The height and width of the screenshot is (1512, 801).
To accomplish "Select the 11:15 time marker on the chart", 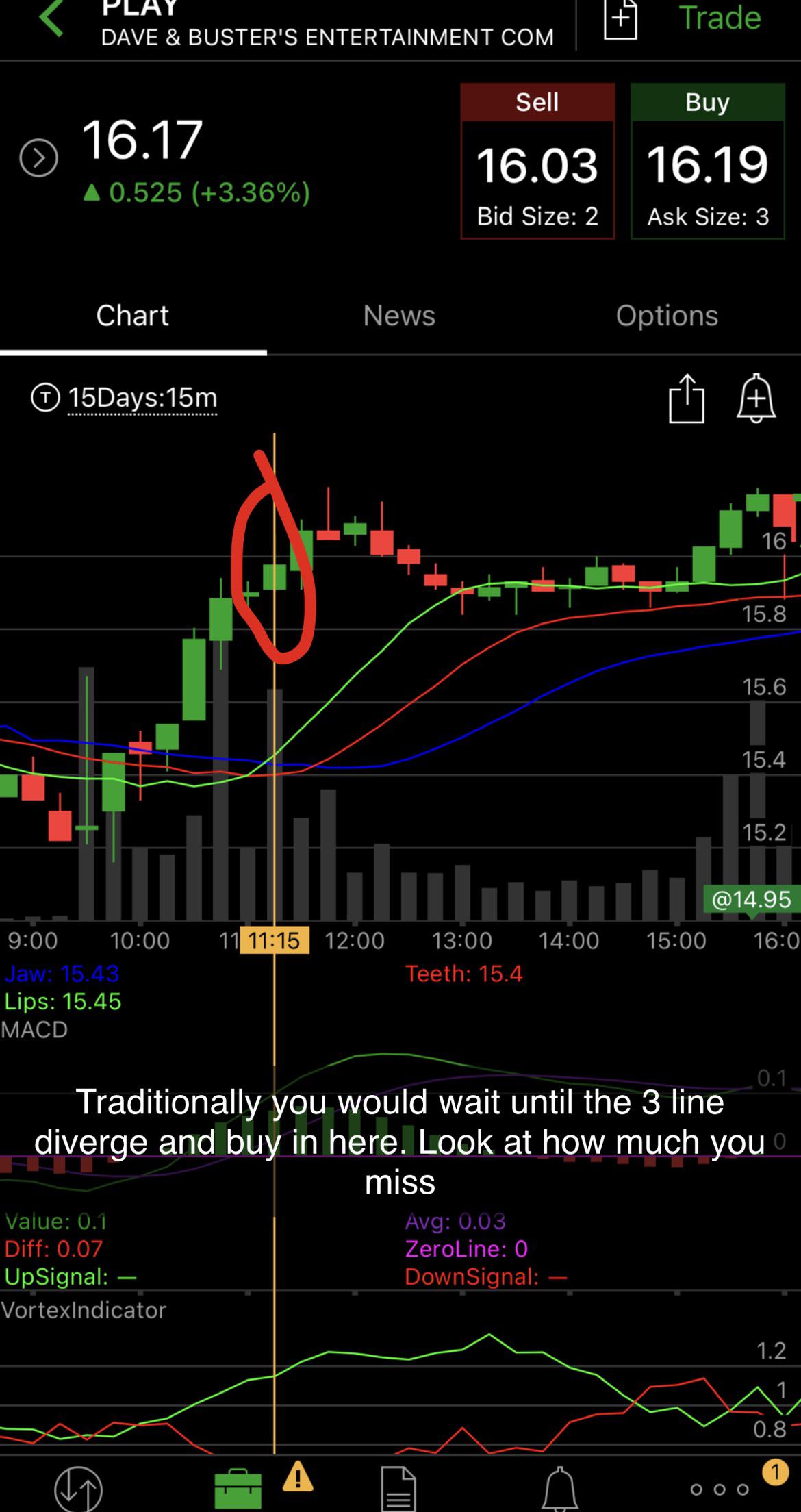I will (275, 940).
